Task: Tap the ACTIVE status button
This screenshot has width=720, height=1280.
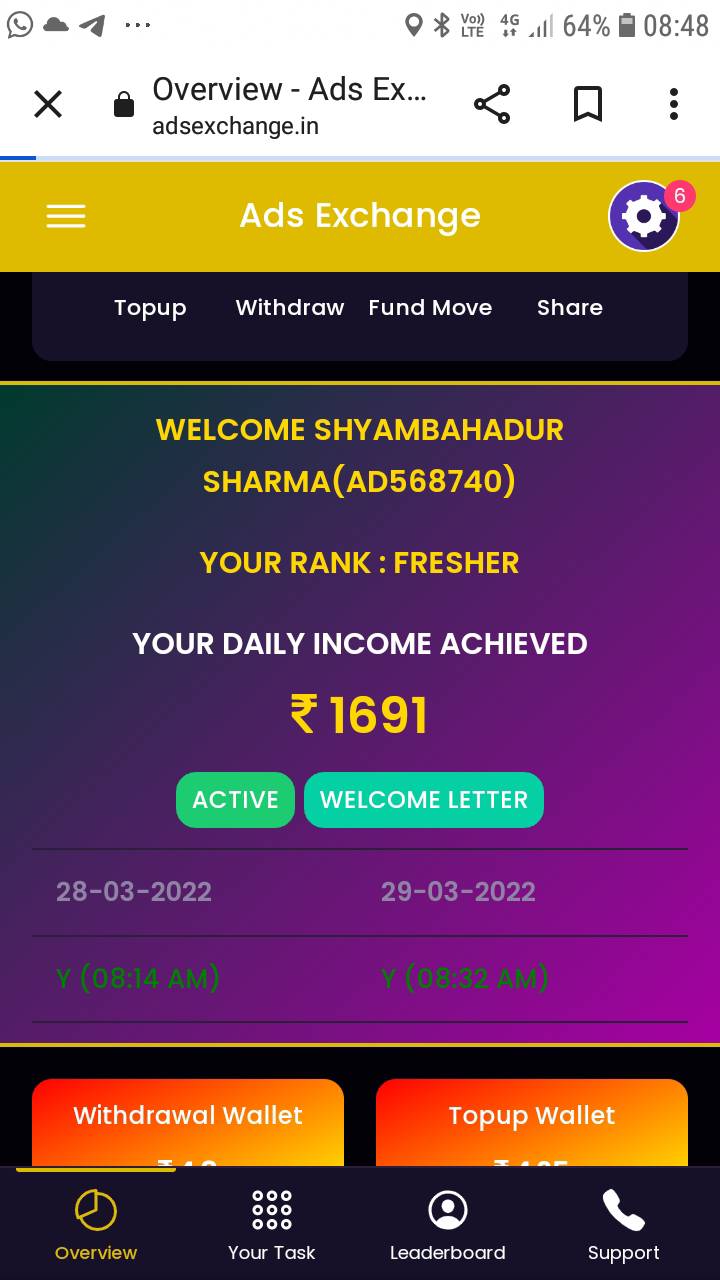Action: pyautogui.click(x=235, y=800)
